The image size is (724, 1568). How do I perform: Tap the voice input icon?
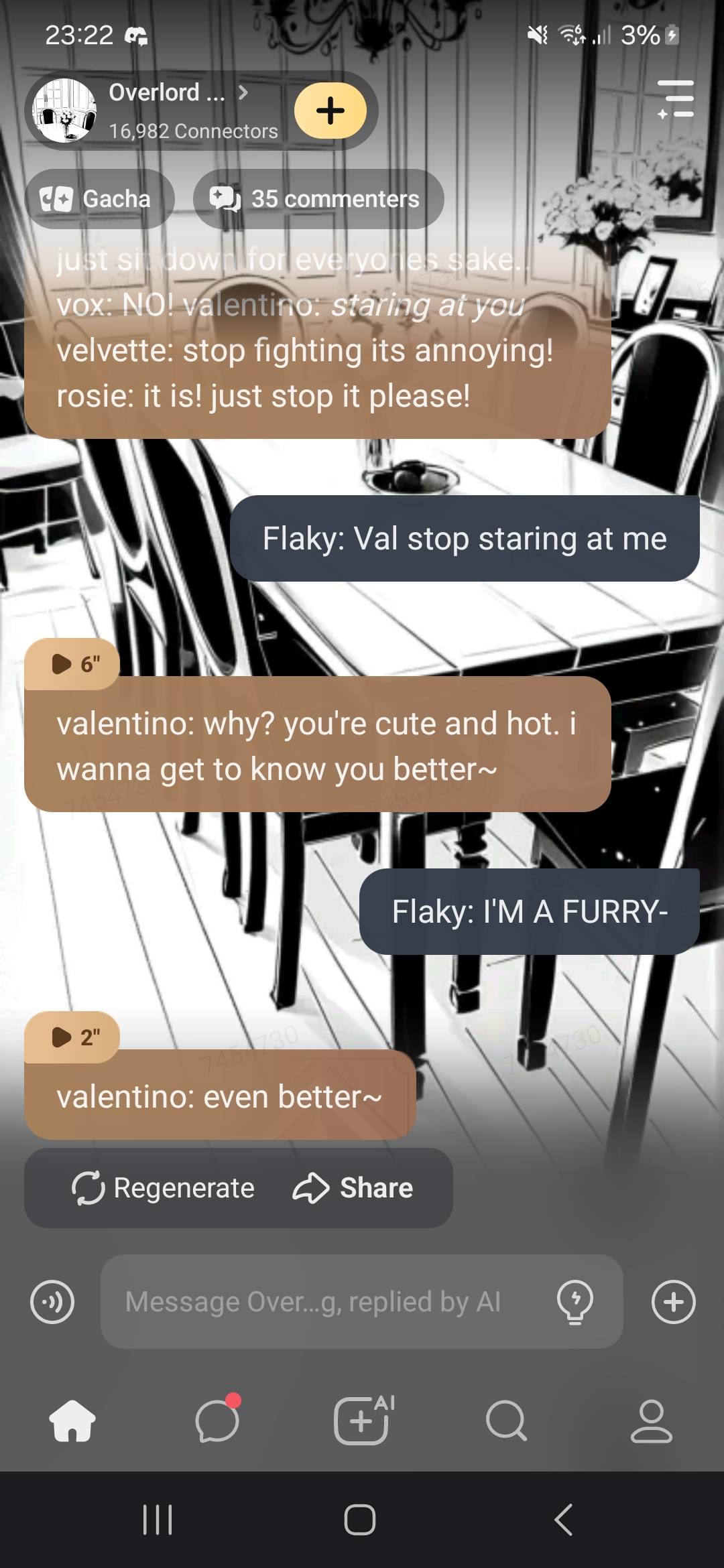point(52,1302)
